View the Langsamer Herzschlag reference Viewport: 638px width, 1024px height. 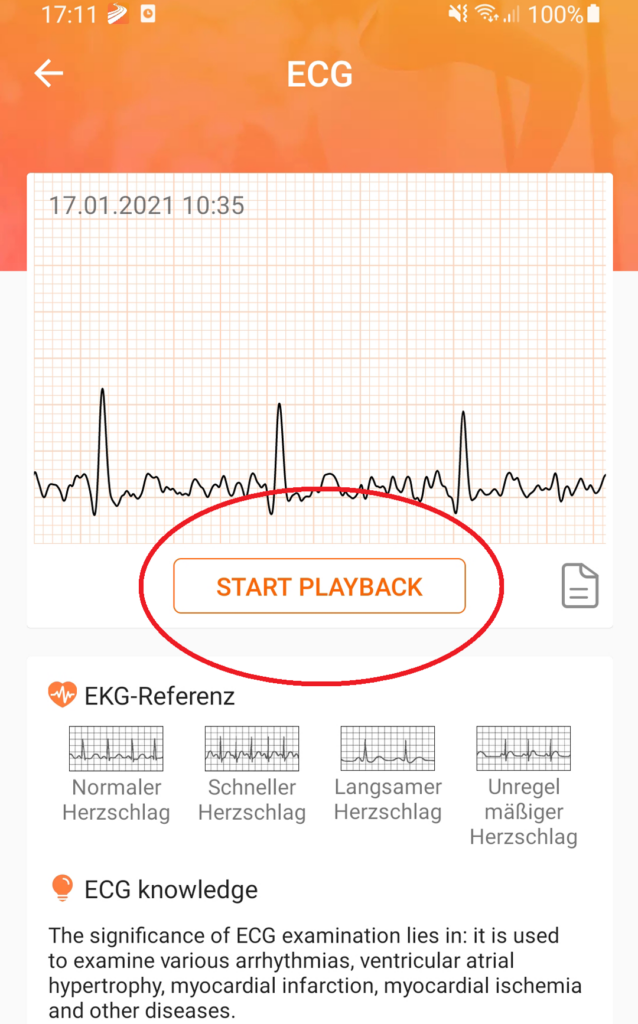(x=388, y=775)
